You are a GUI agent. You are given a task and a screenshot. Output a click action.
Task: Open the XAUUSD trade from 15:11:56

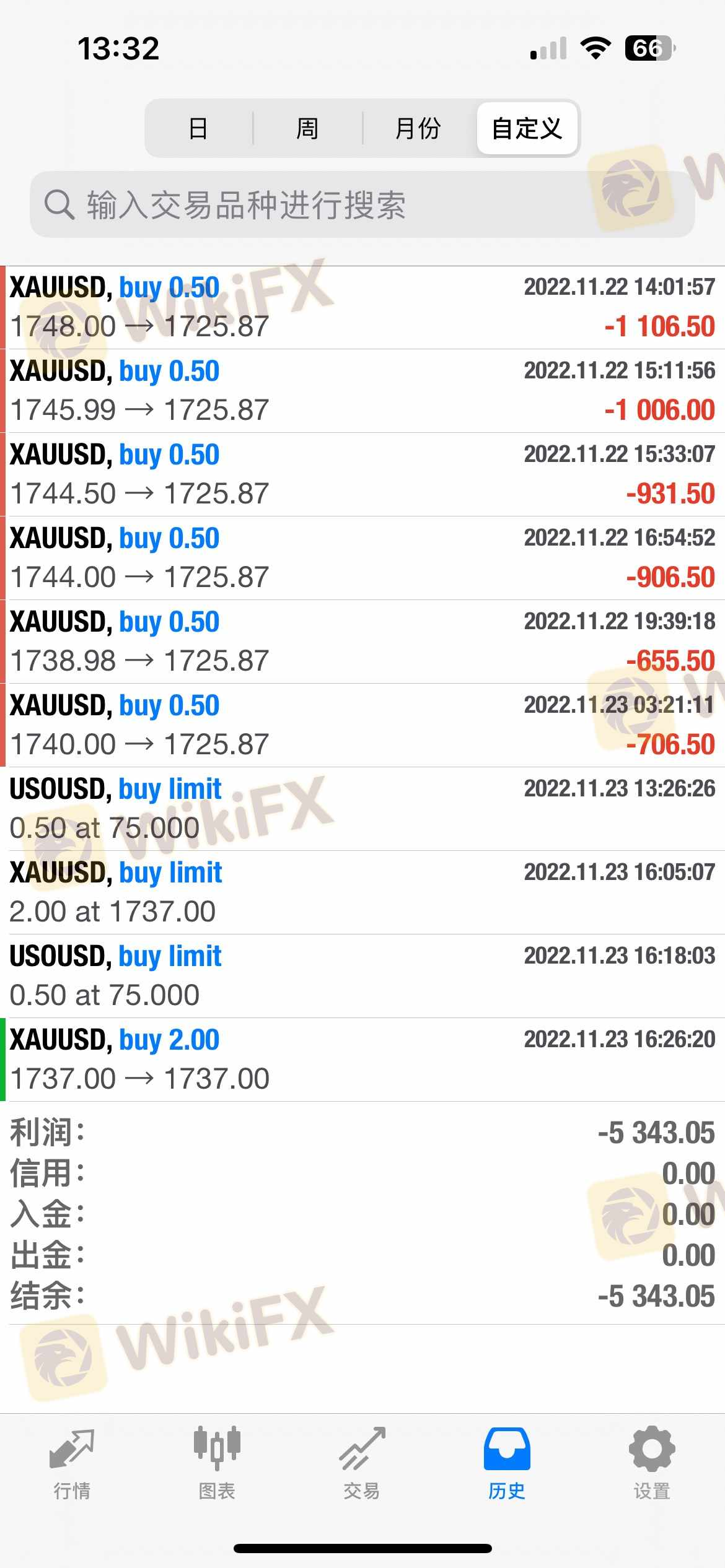point(362,391)
